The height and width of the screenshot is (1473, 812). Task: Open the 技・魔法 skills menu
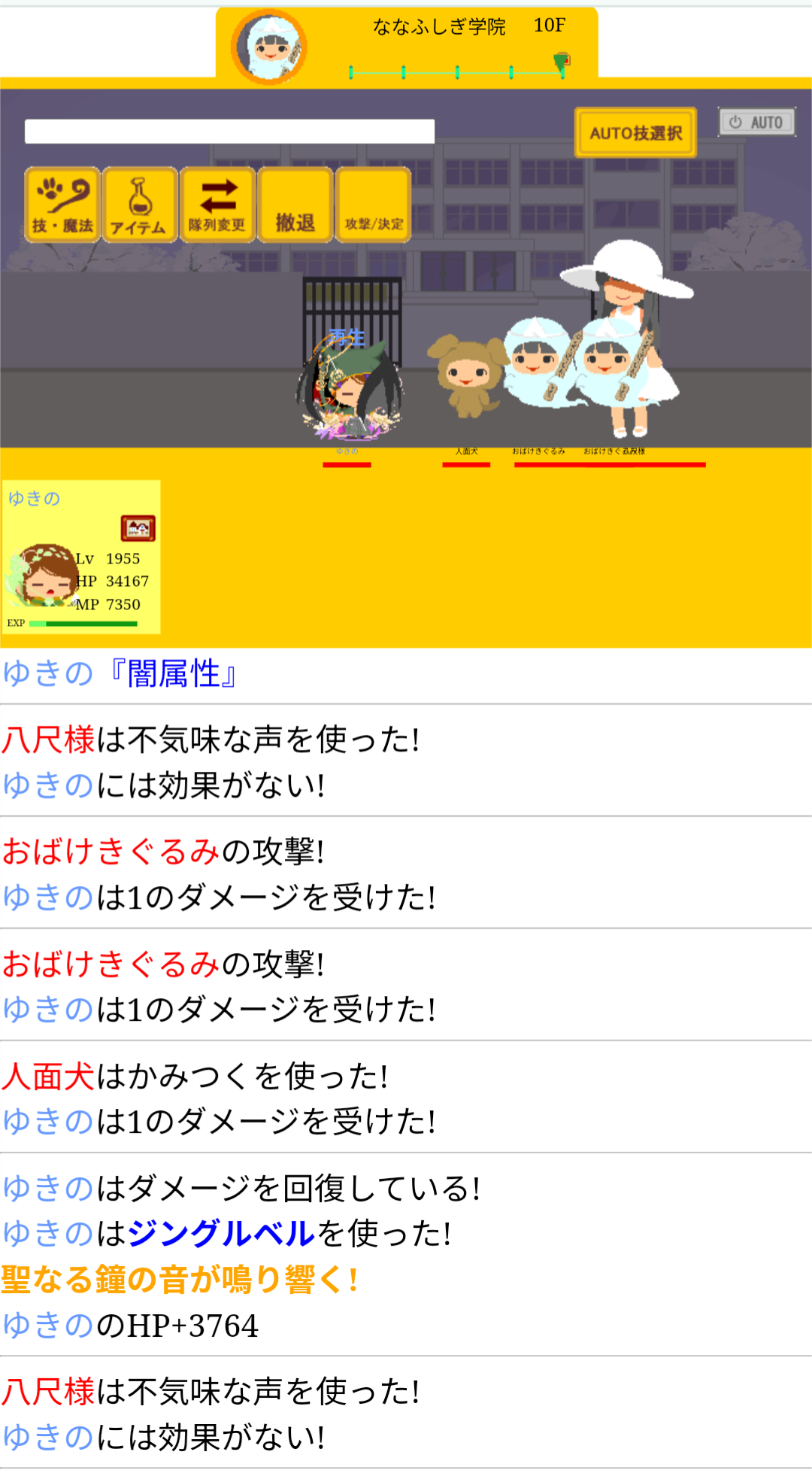pos(62,205)
